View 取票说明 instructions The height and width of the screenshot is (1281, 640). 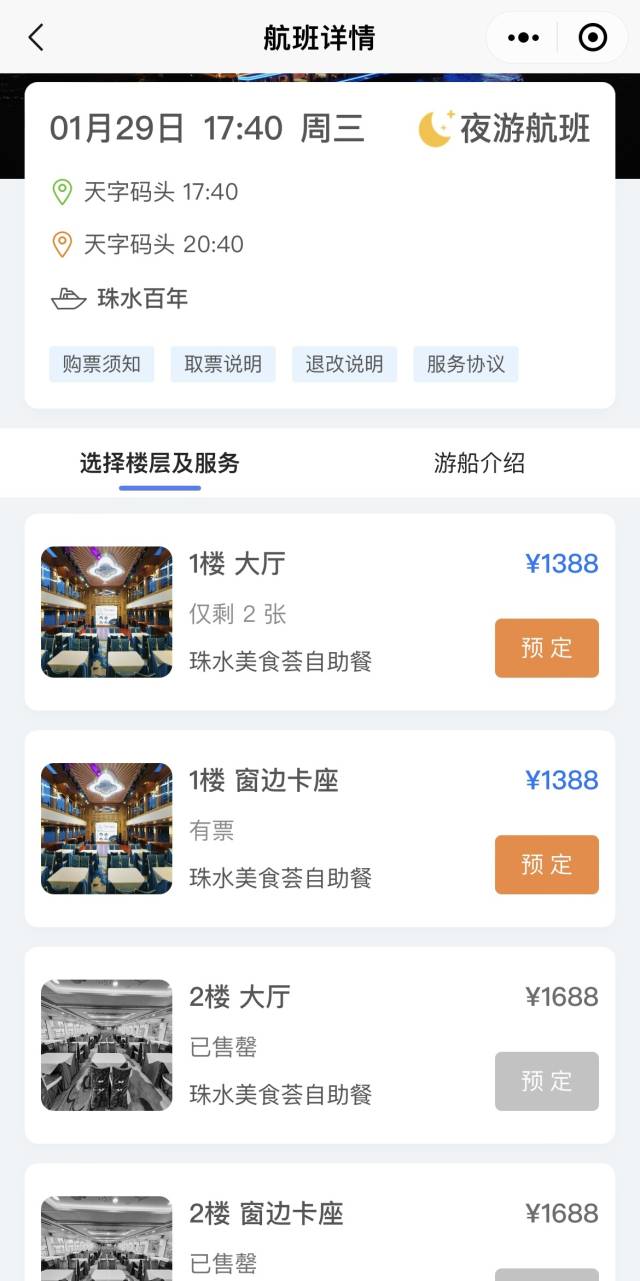tap(223, 364)
